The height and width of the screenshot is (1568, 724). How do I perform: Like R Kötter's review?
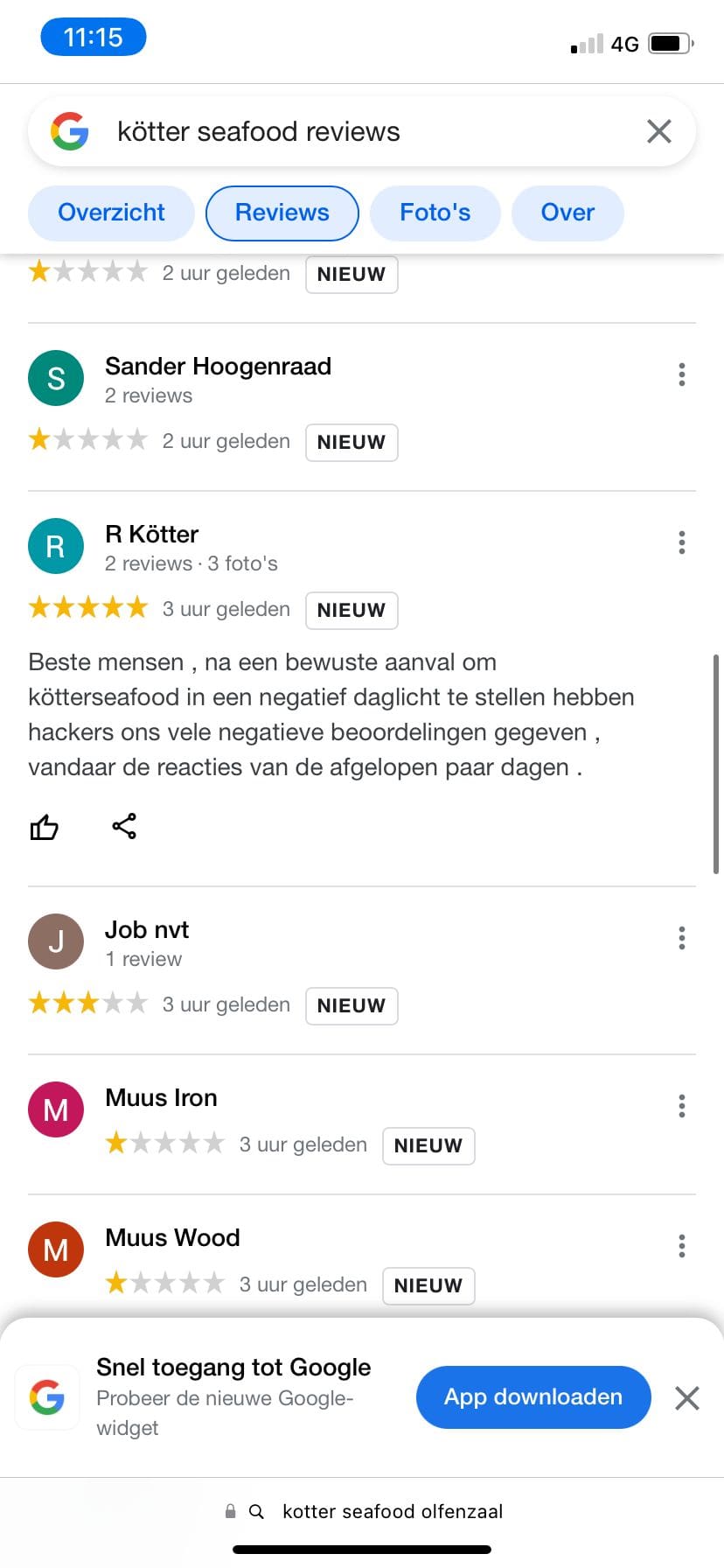click(x=45, y=826)
